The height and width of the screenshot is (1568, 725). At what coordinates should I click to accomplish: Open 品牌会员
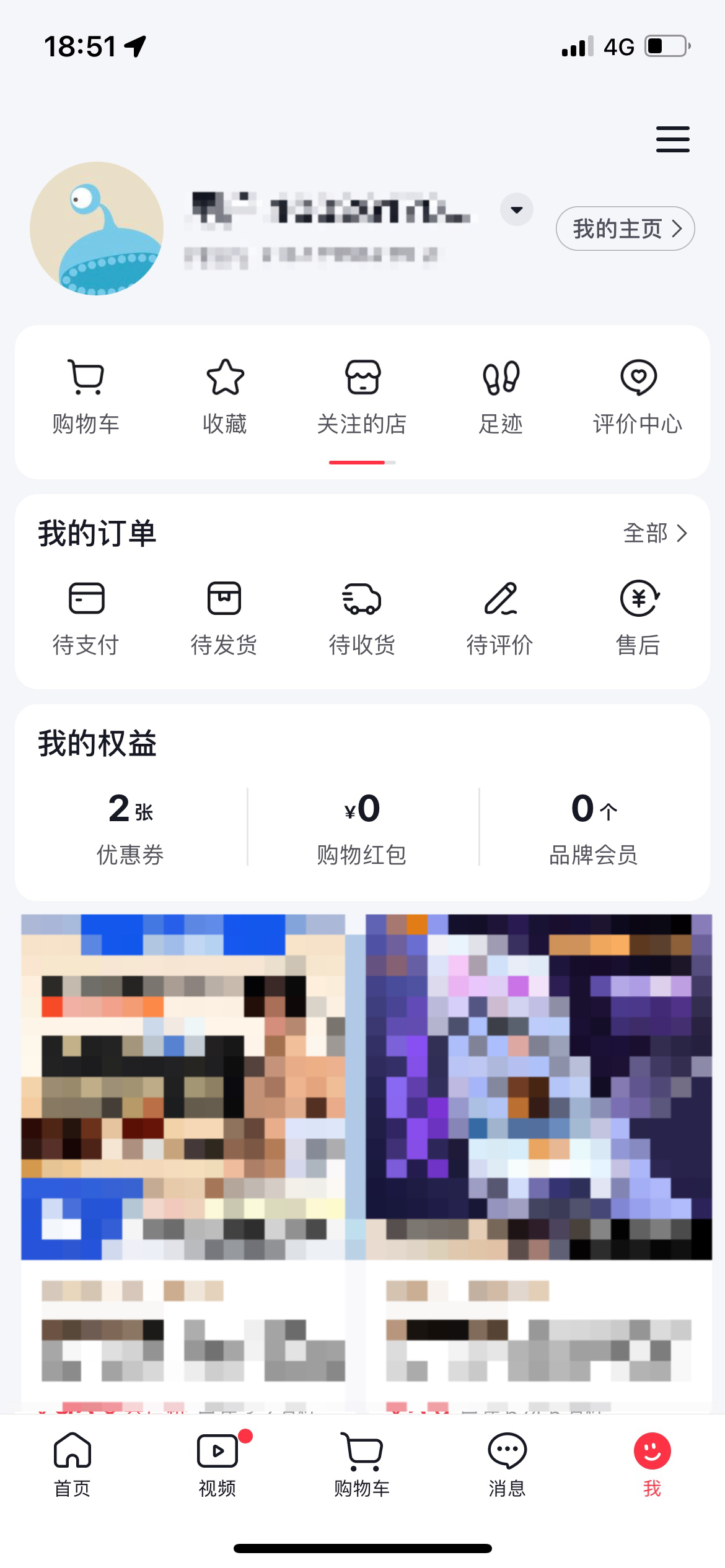[x=593, y=827]
